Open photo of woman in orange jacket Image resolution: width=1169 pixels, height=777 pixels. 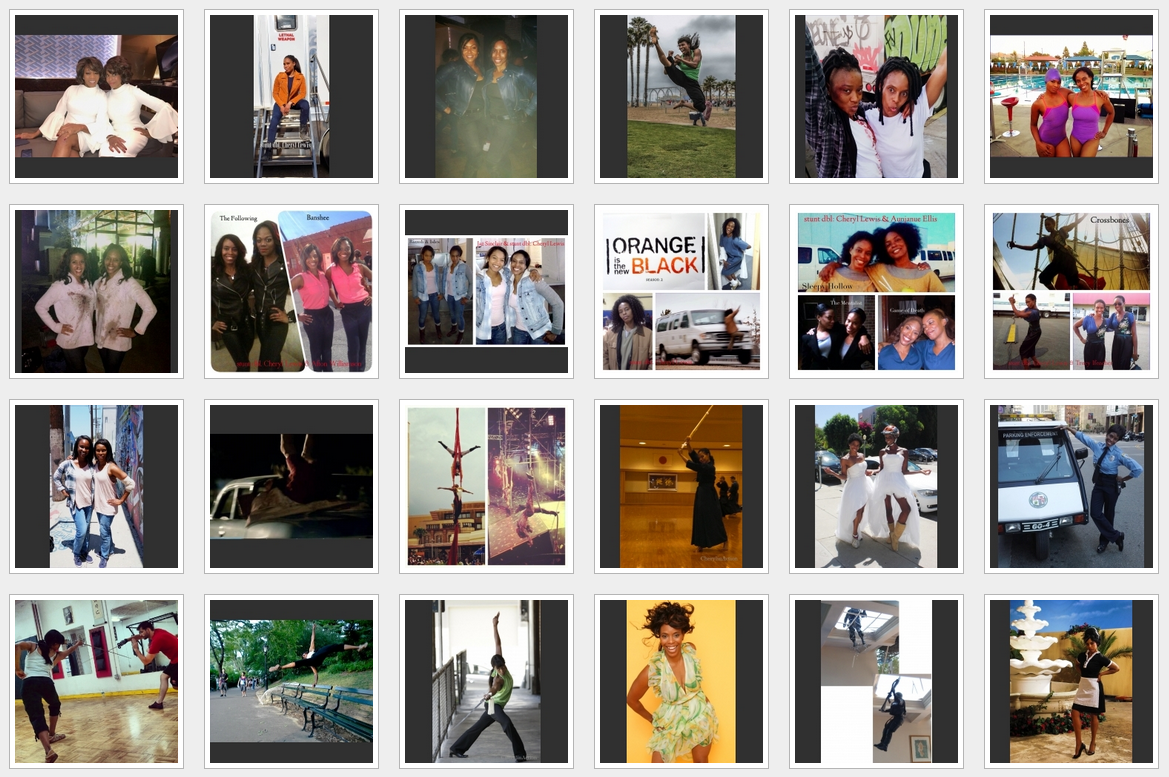[x=291, y=97]
